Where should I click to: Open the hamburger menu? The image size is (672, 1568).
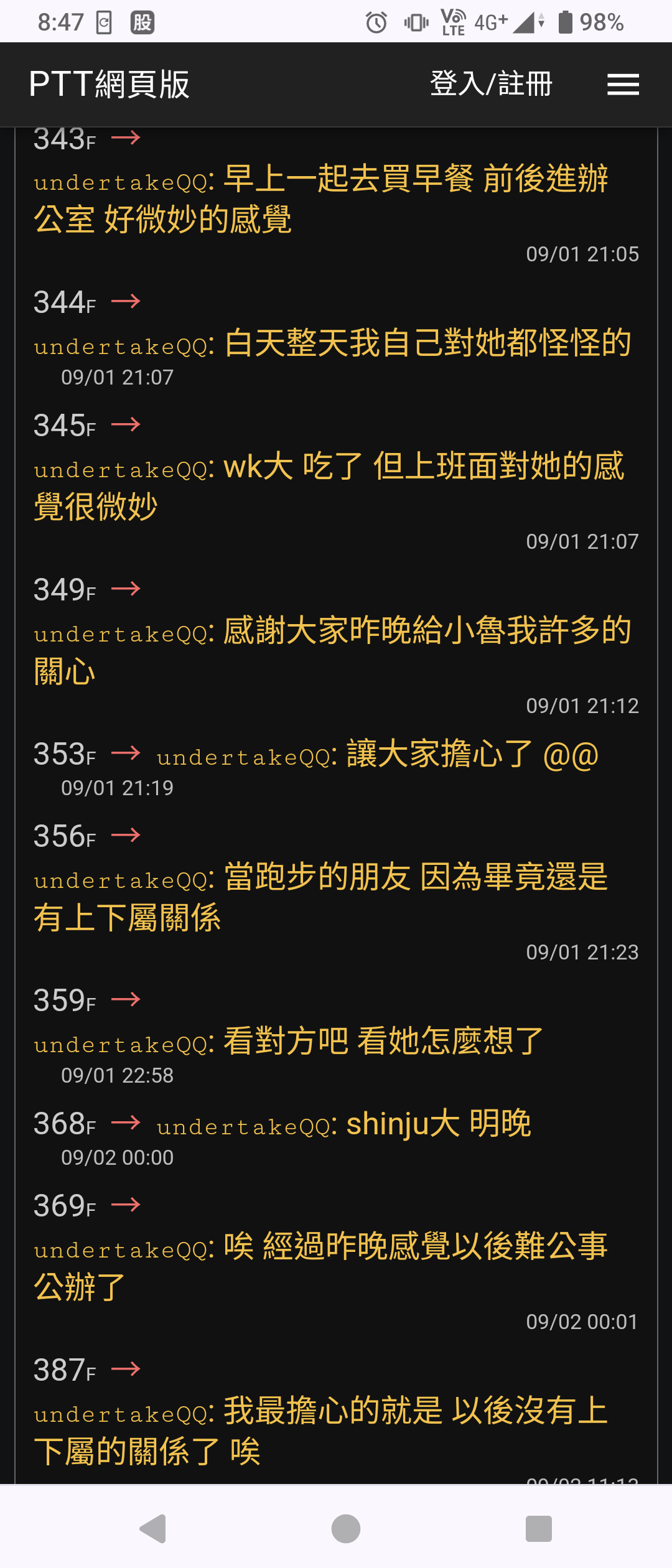tap(623, 85)
